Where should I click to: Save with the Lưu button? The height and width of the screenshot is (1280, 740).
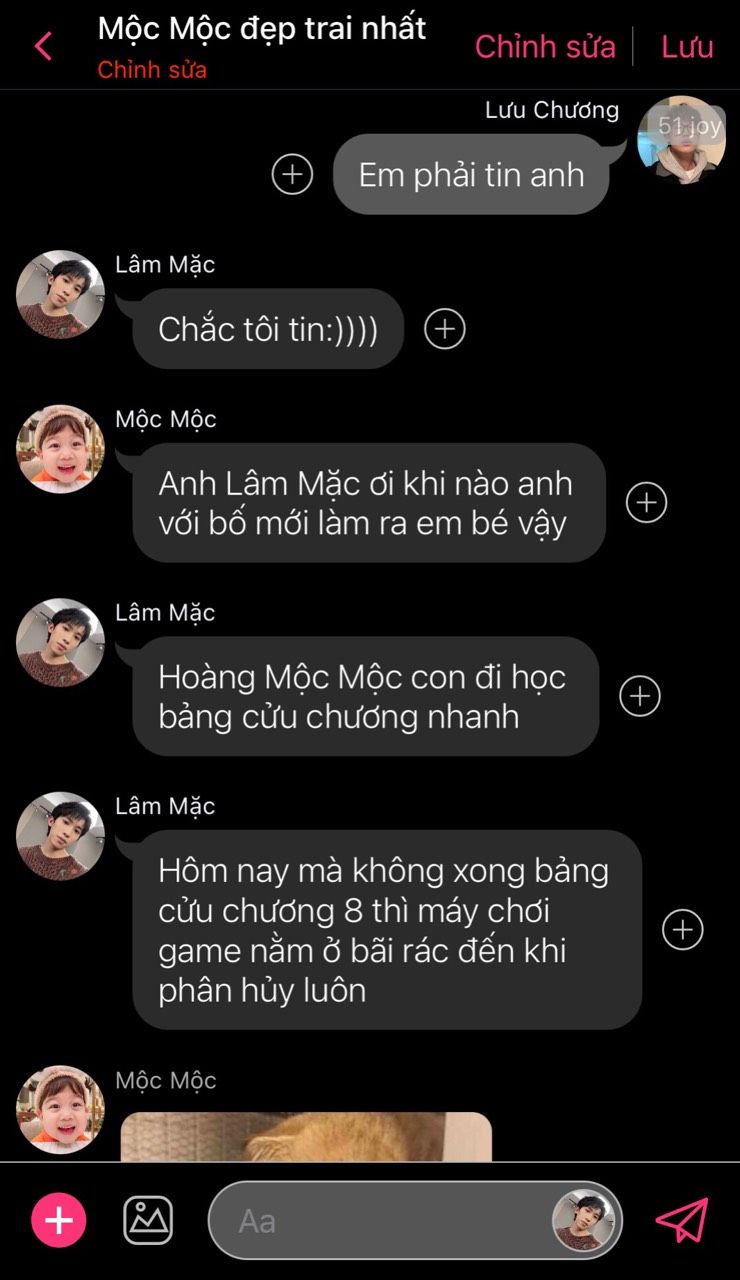coord(687,46)
